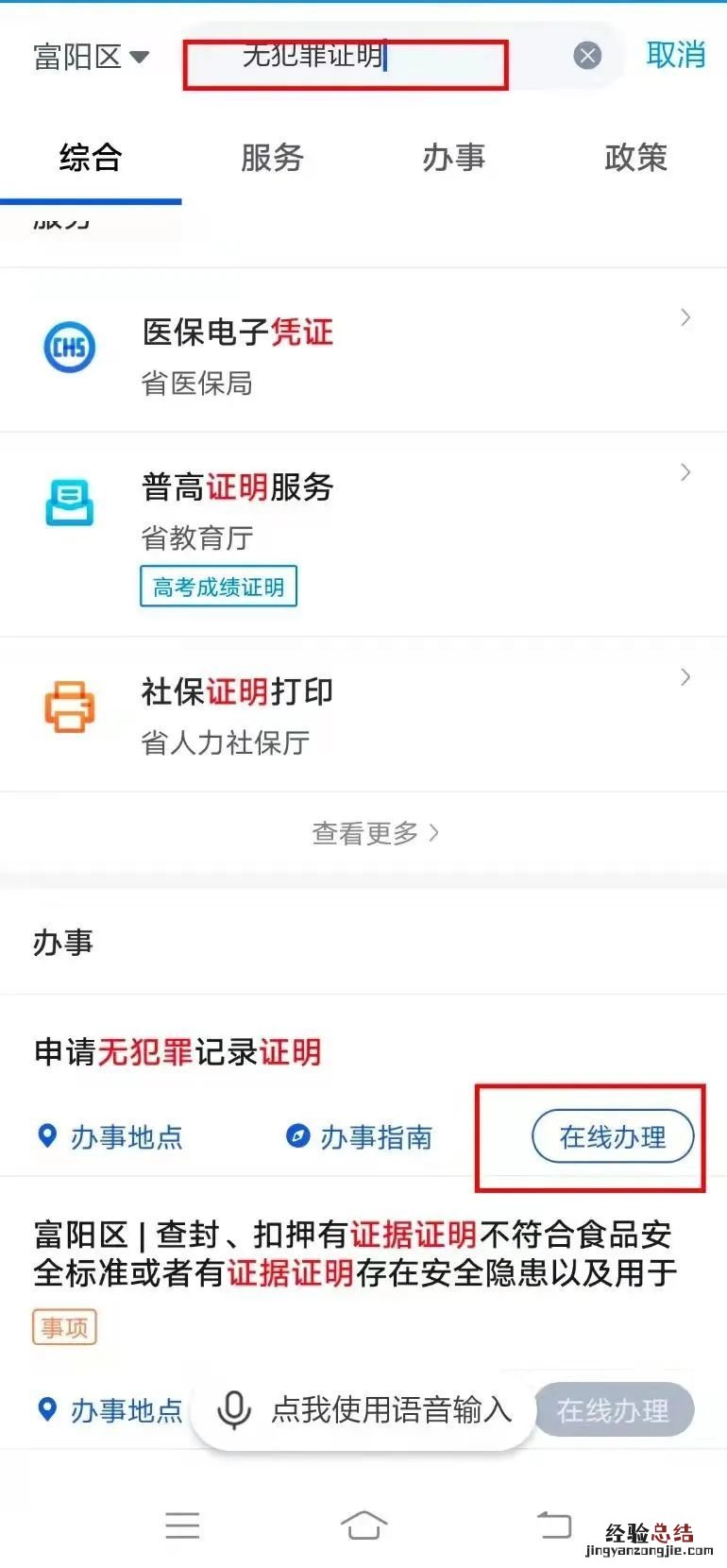Viewport: 727px width, 1568px height.
Task: Open 社保证明打印 service
Action: [363, 715]
